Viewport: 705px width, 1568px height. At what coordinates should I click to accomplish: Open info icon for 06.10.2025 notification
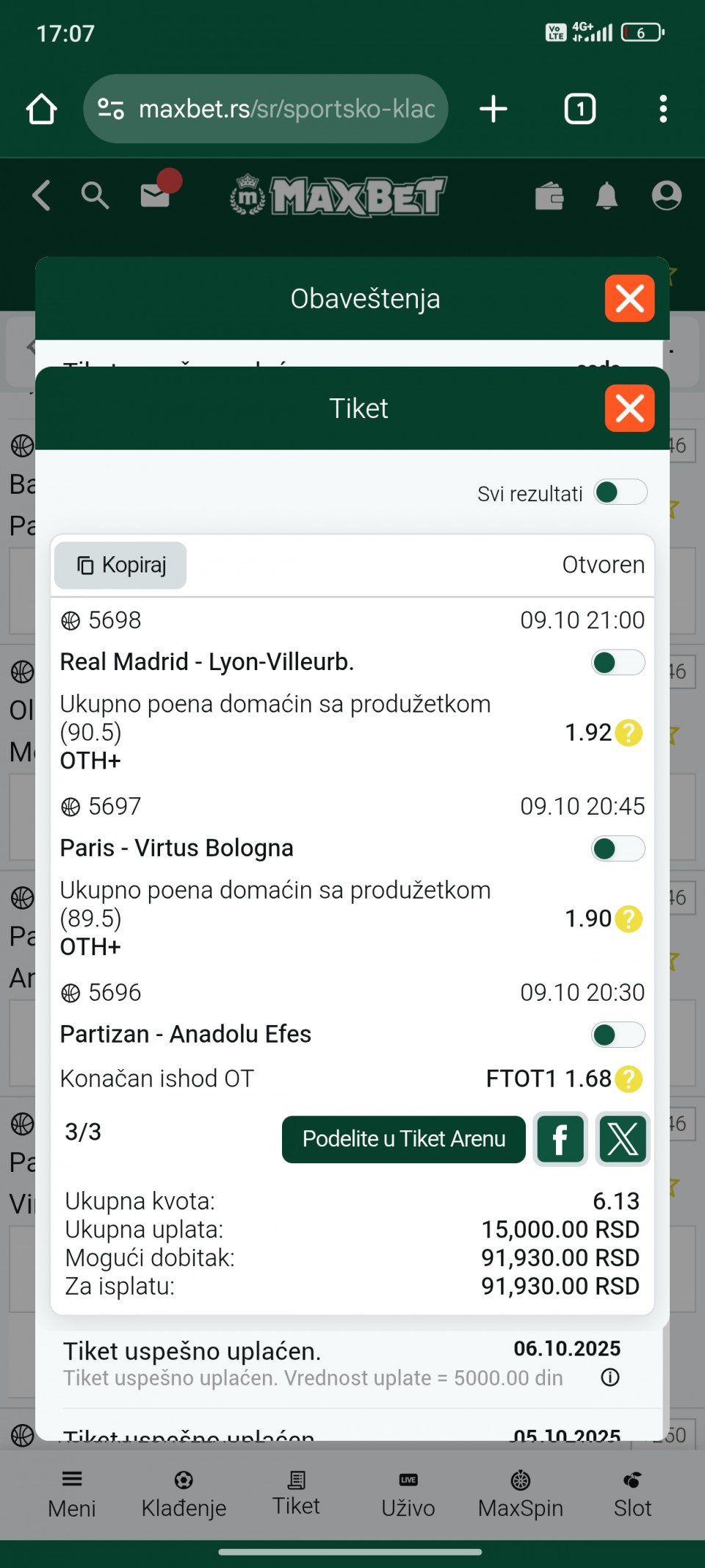610,1377
